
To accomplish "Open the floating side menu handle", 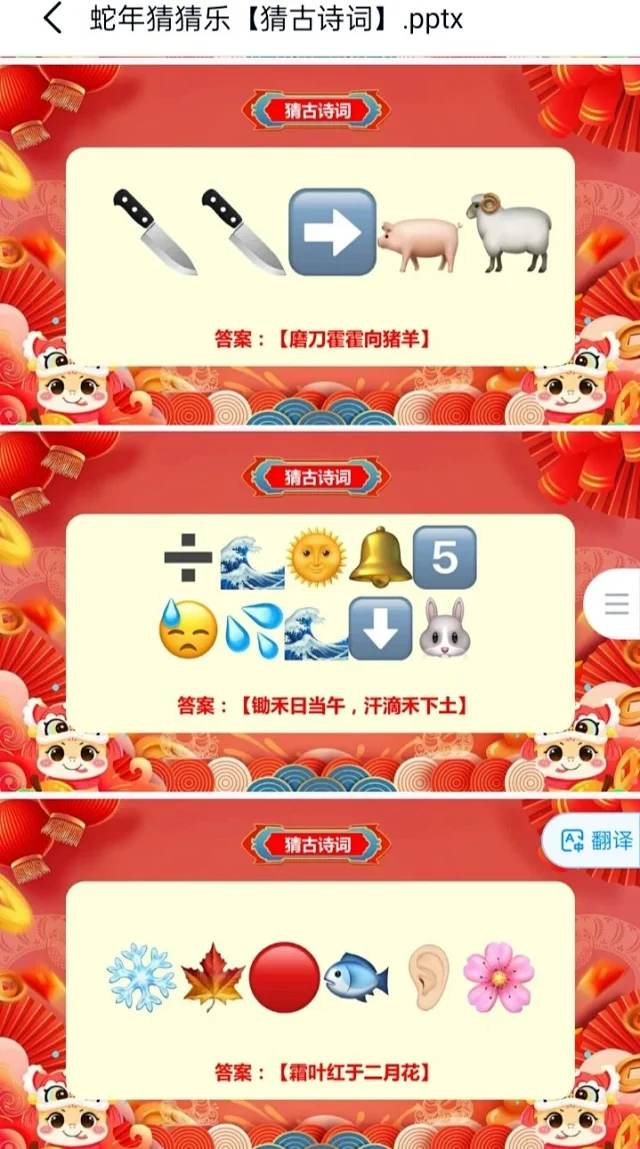I will point(616,603).
